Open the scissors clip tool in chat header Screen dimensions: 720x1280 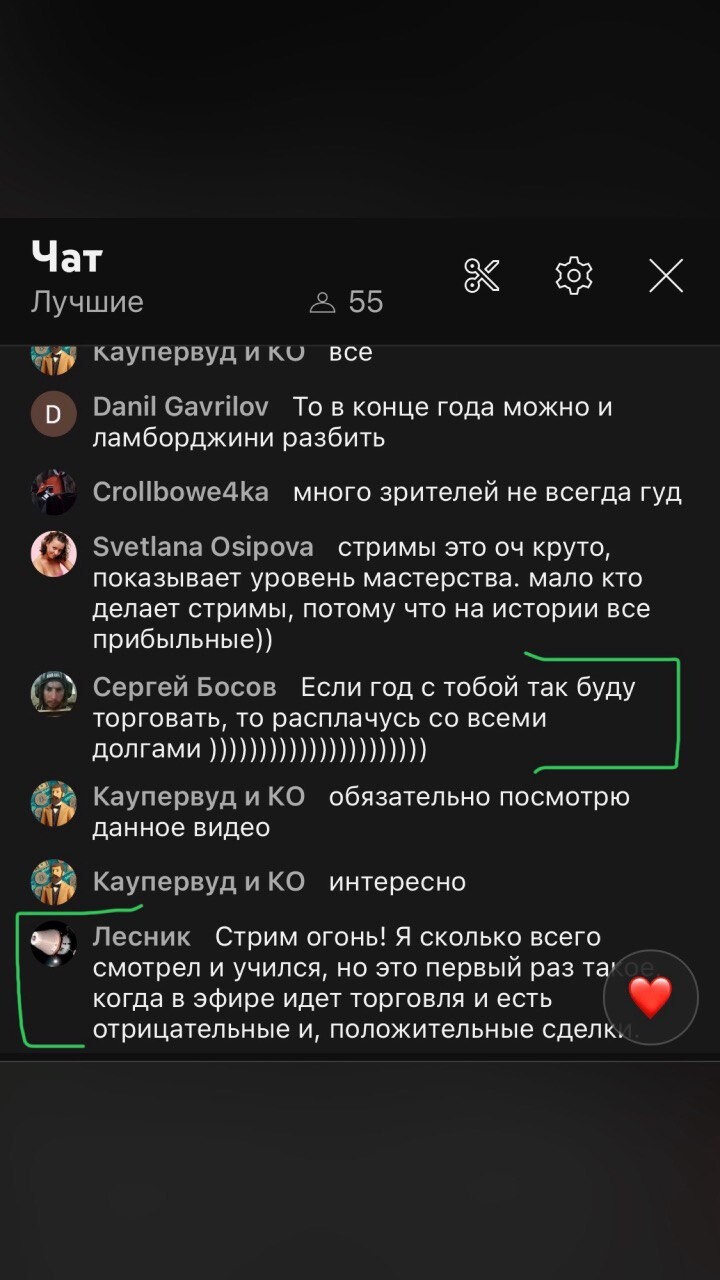pyautogui.click(x=482, y=275)
